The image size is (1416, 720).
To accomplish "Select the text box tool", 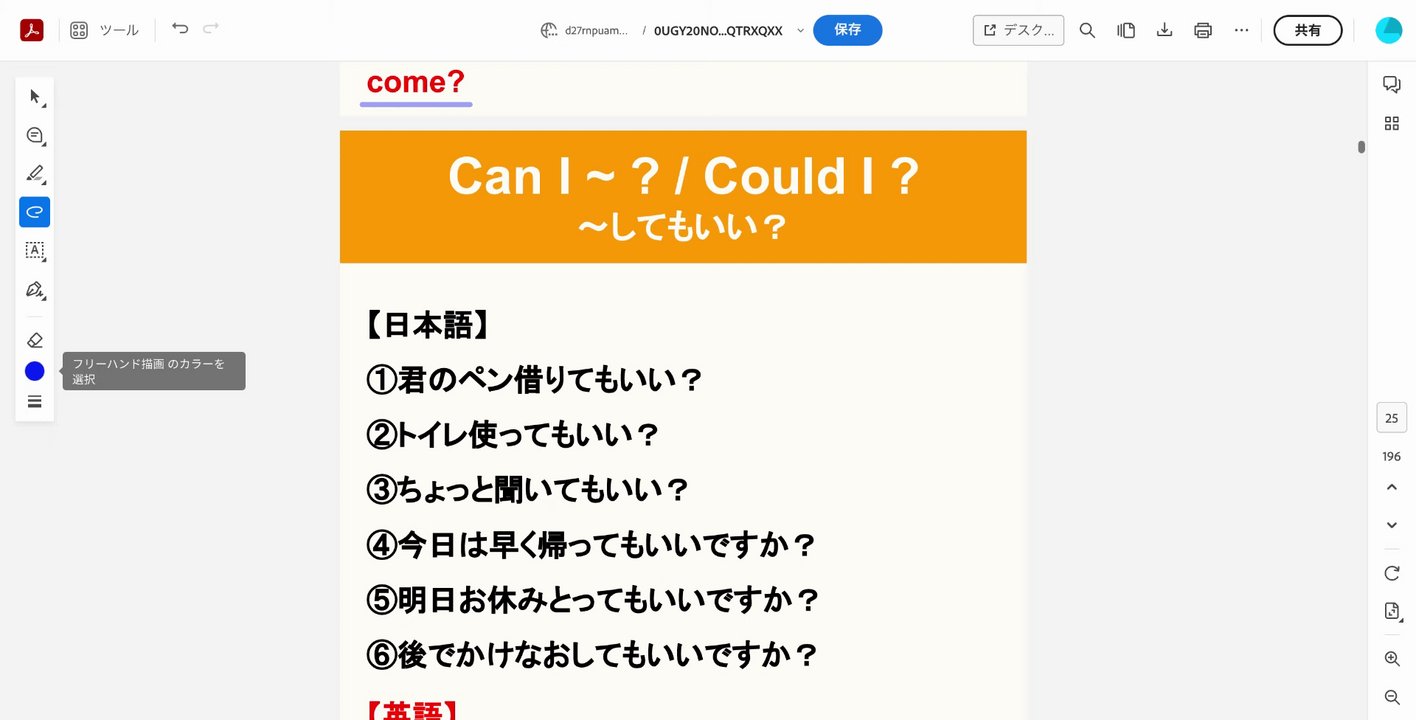I will [35, 250].
